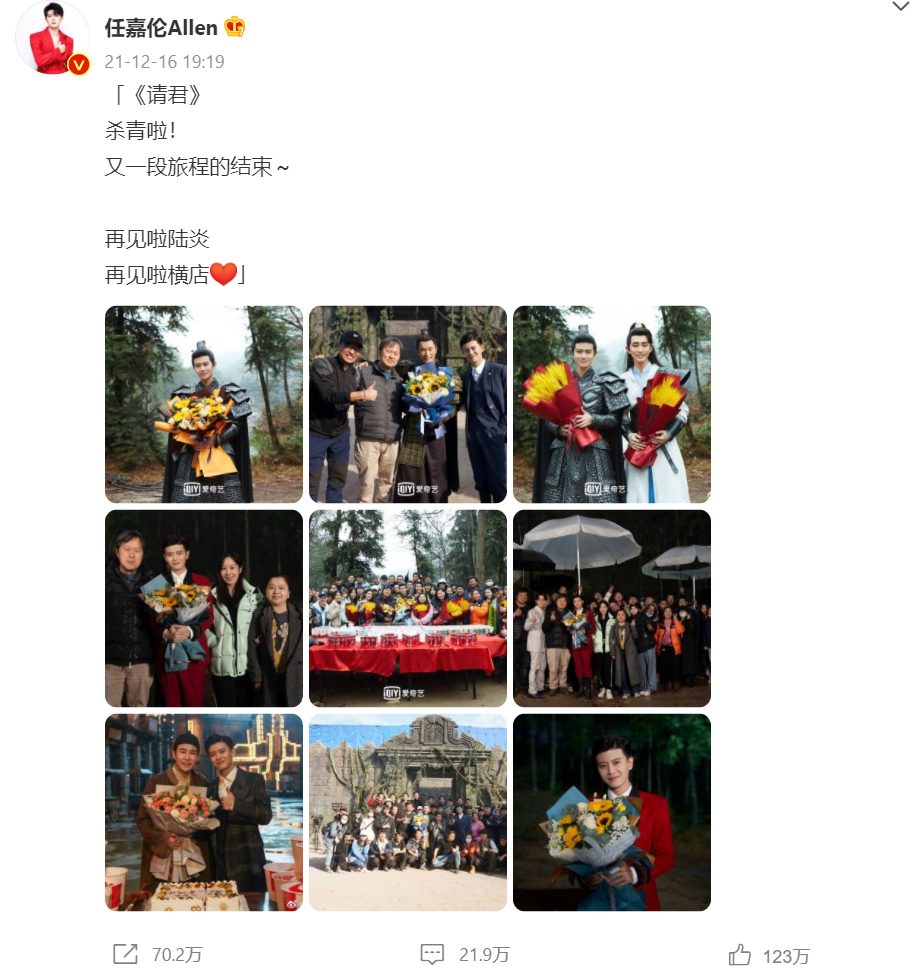Viewport: 922px width, 970px height.
Task: Expand the post options chevron
Action: (x=899, y=8)
